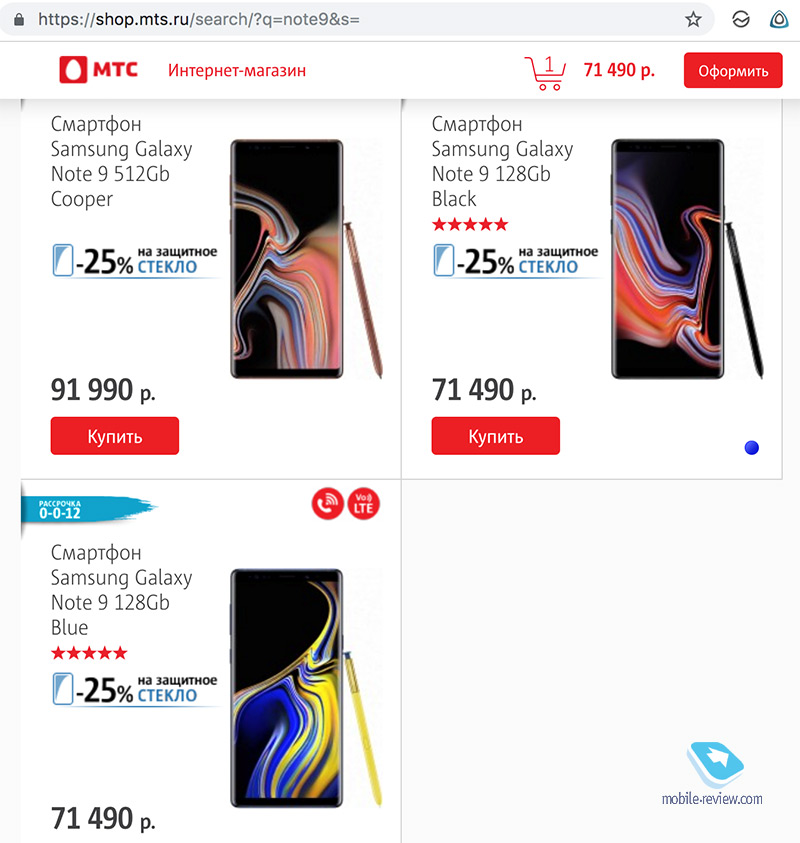The width and height of the screenshot is (800, 843).
Task: Open the shopping cart icon
Action: click(544, 72)
